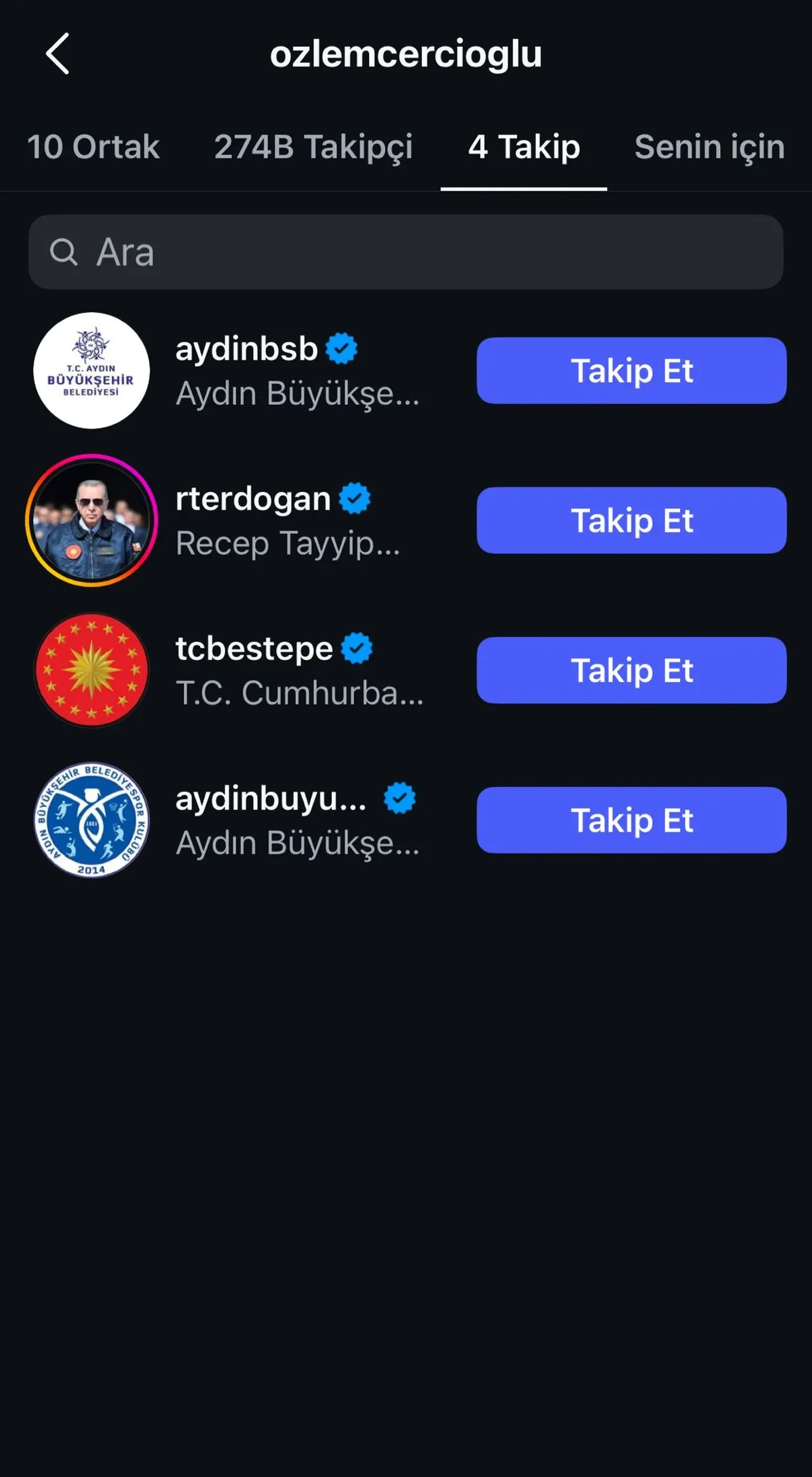Tap the Ara search input field
The height and width of the screenshot is (1477, 812).
pyautogui.click(x=406, y=251)
